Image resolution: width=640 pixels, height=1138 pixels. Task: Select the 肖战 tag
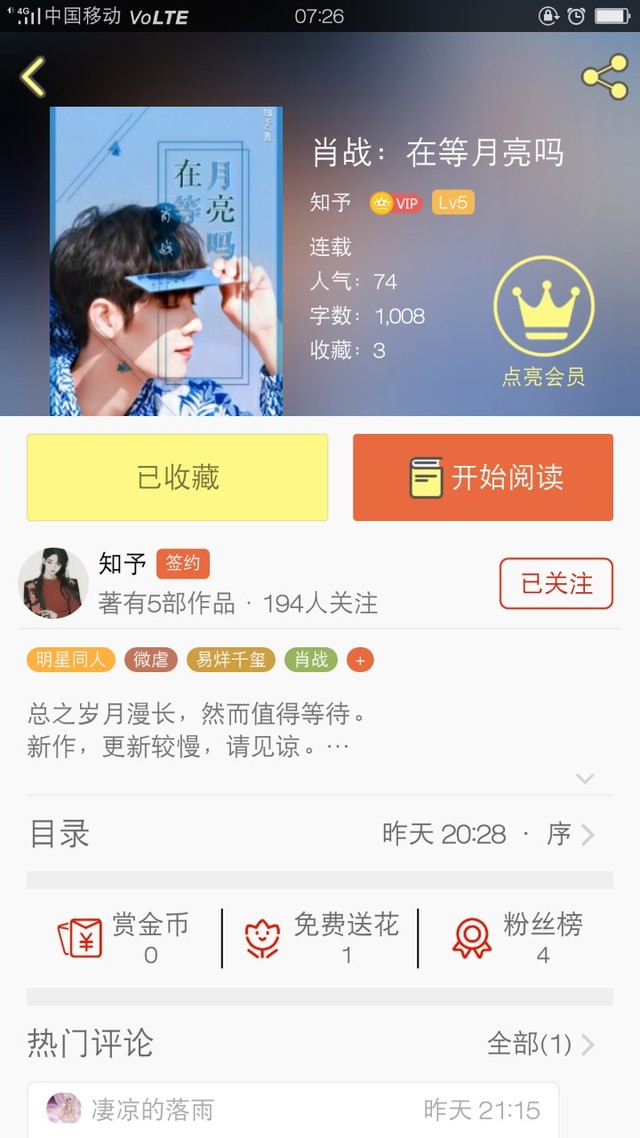pos(311,660)
